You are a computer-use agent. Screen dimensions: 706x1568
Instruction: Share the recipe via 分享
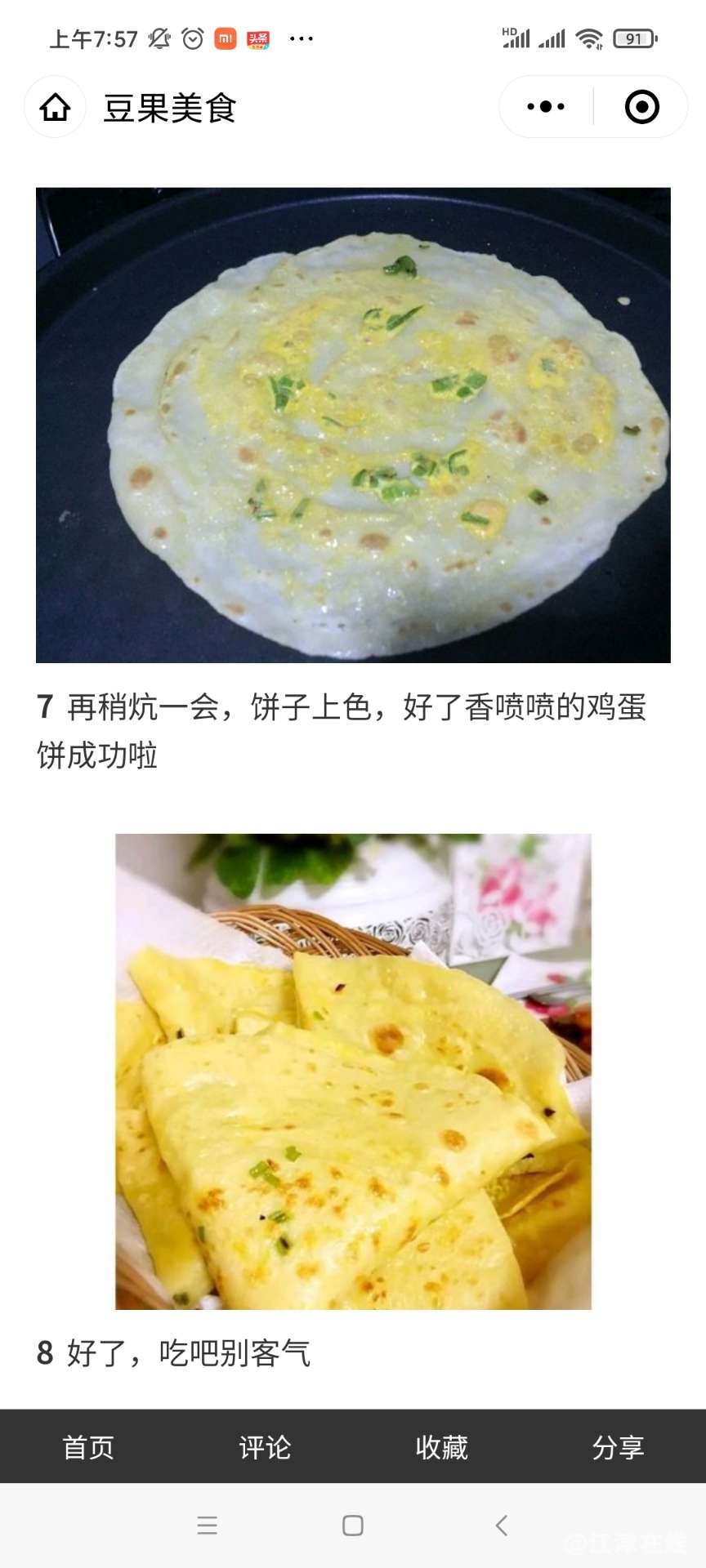coord(618,1447)
